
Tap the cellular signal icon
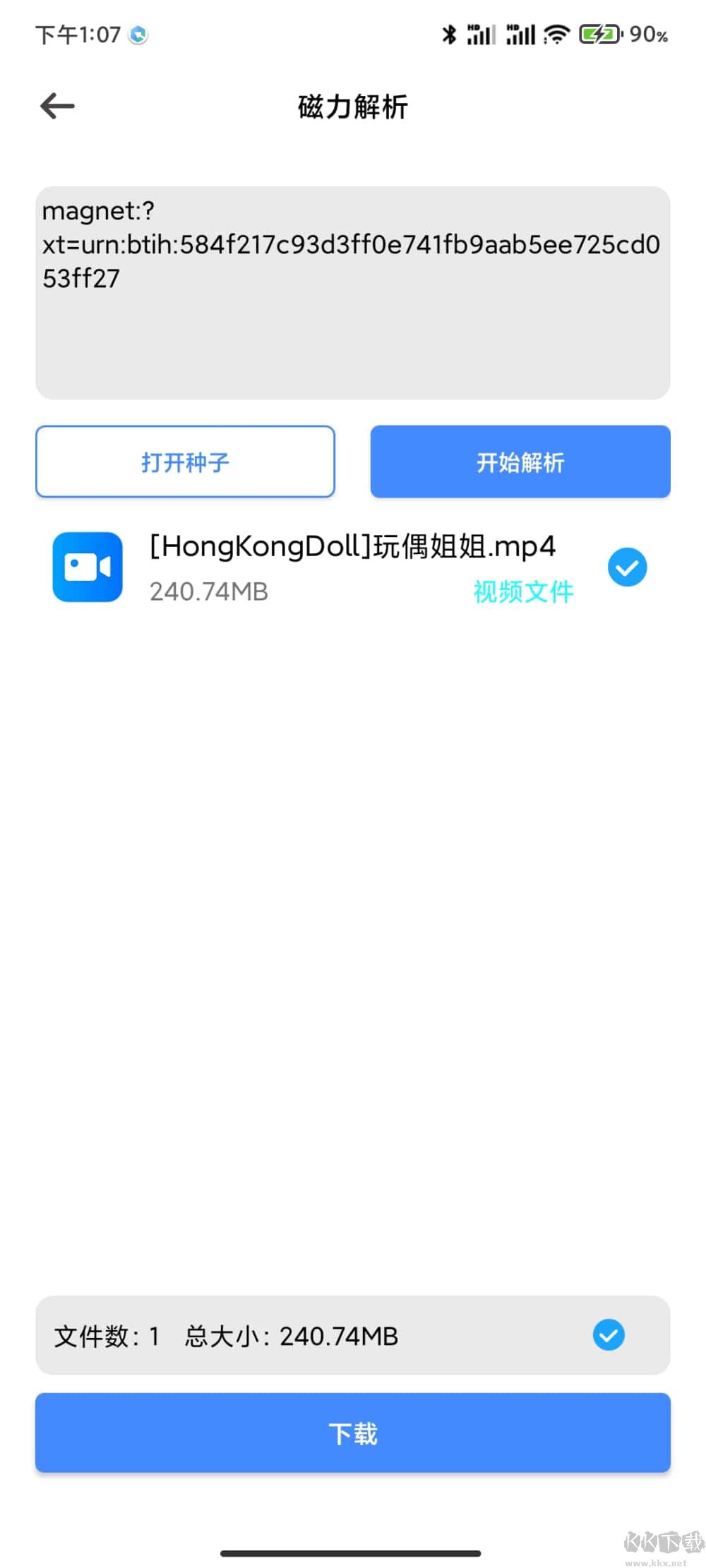(x=479, y=32)
